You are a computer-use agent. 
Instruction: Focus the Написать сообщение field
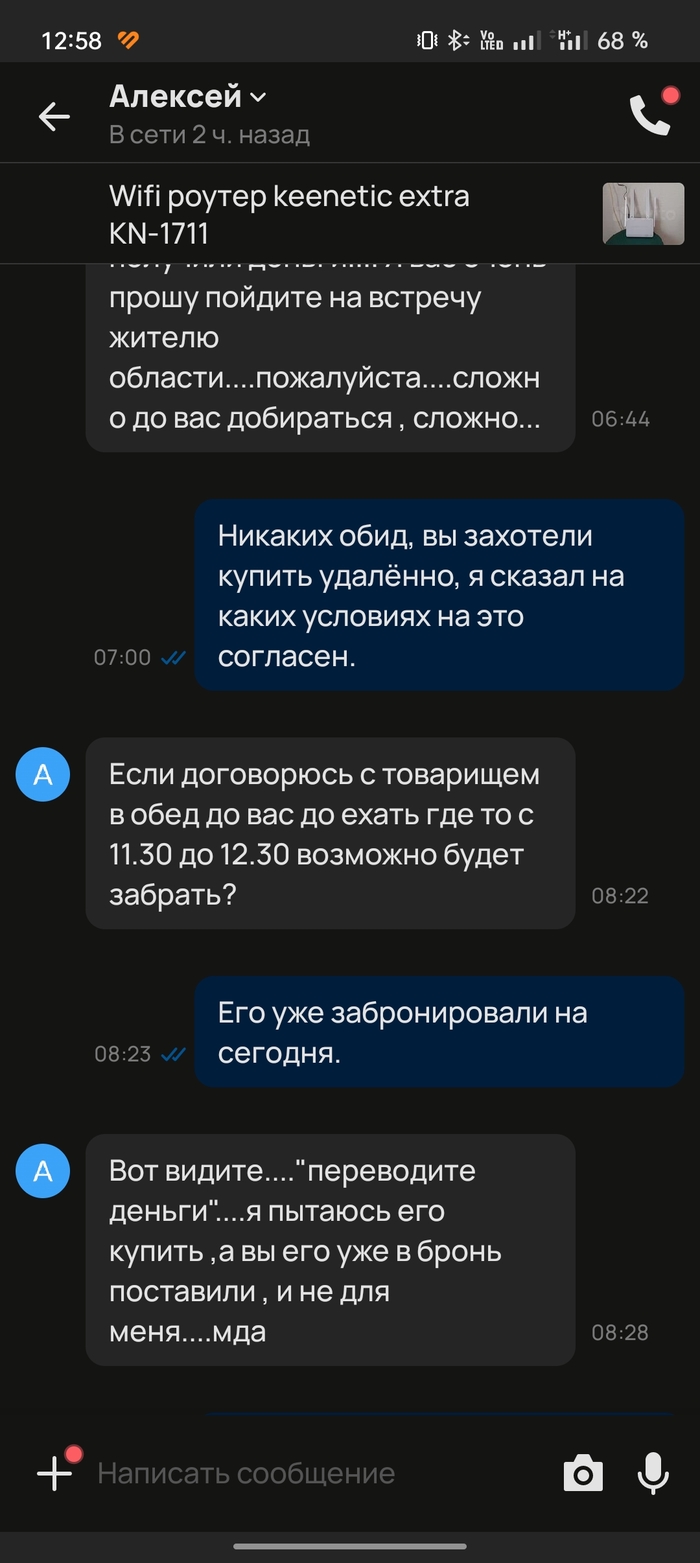pos(300,1473)
